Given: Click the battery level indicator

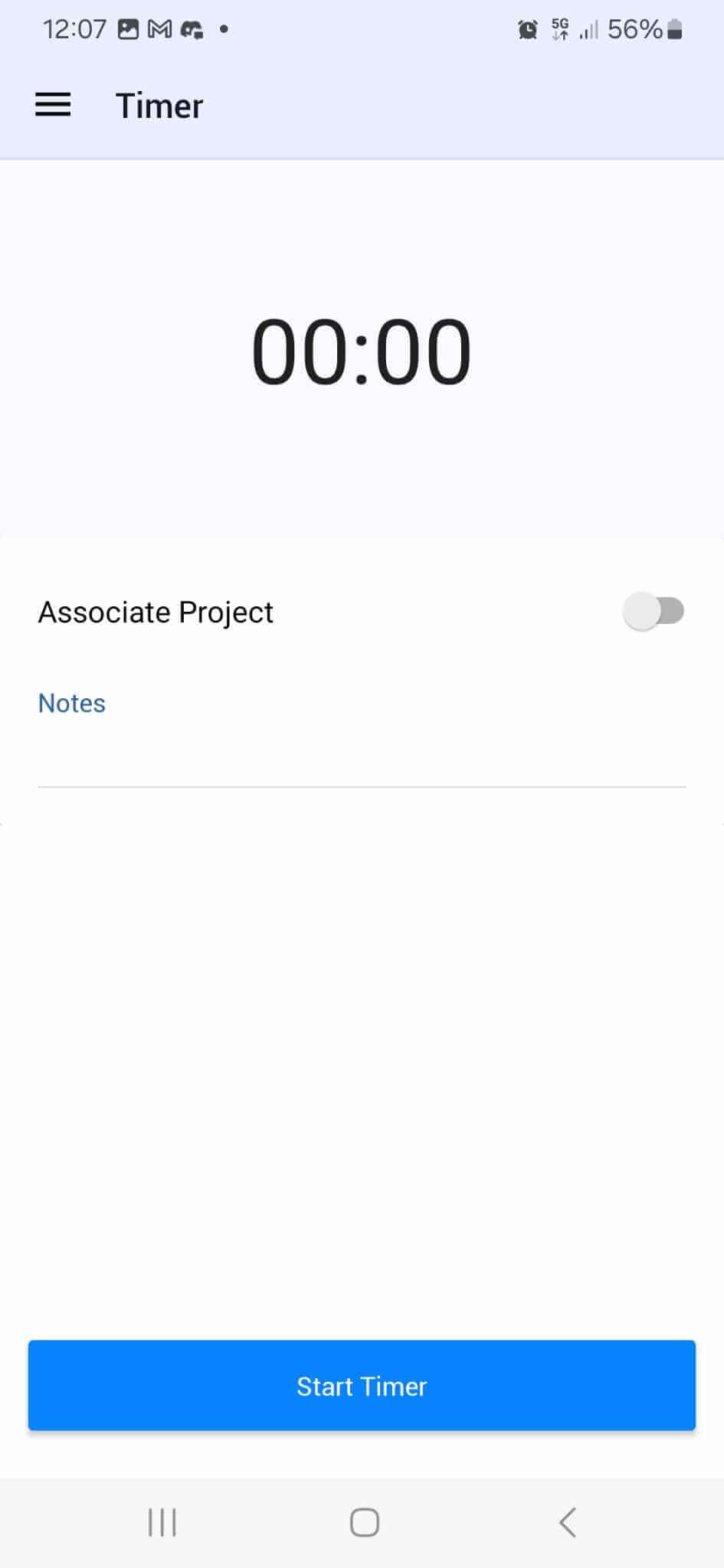Looking at the screenshot, I should (x=673, y=29).
